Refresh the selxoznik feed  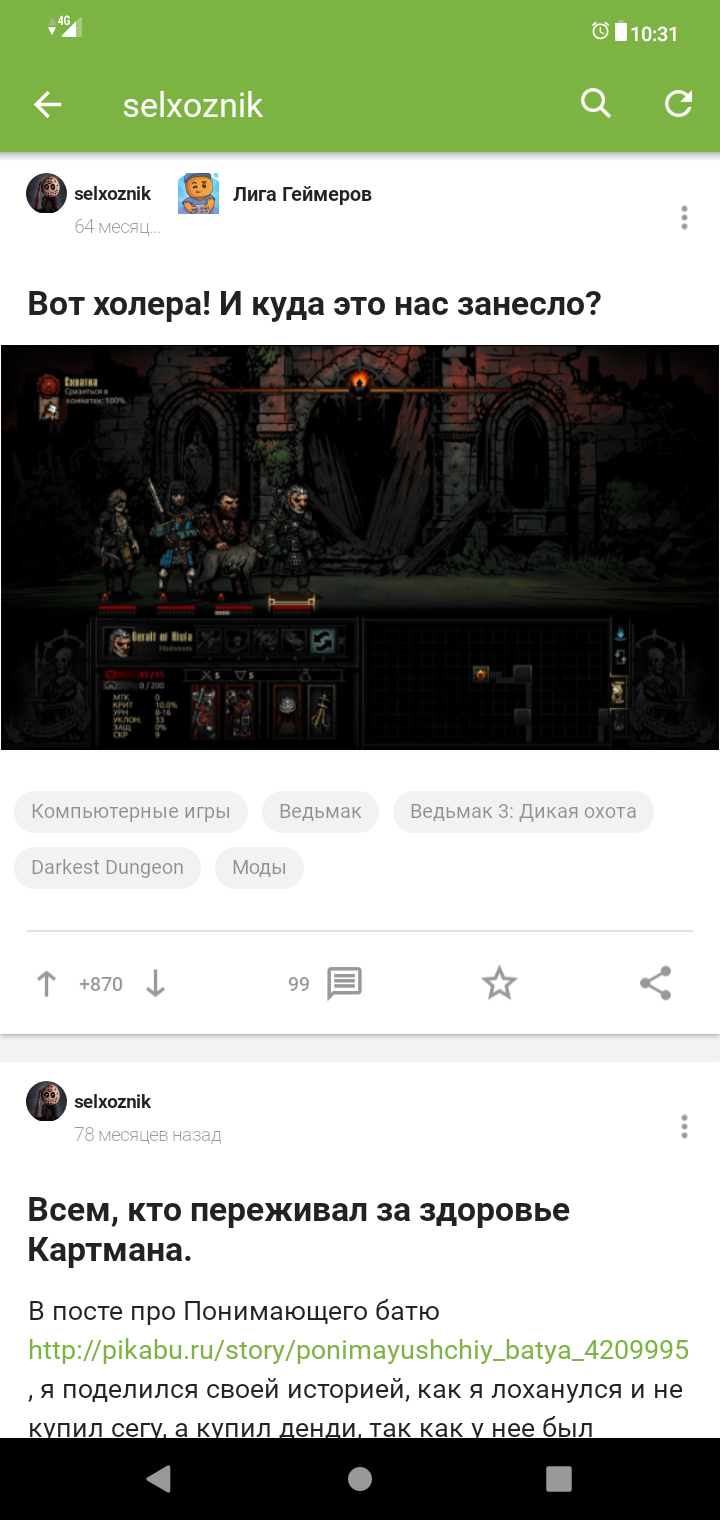pyautogui.click(x=679, y=103)
